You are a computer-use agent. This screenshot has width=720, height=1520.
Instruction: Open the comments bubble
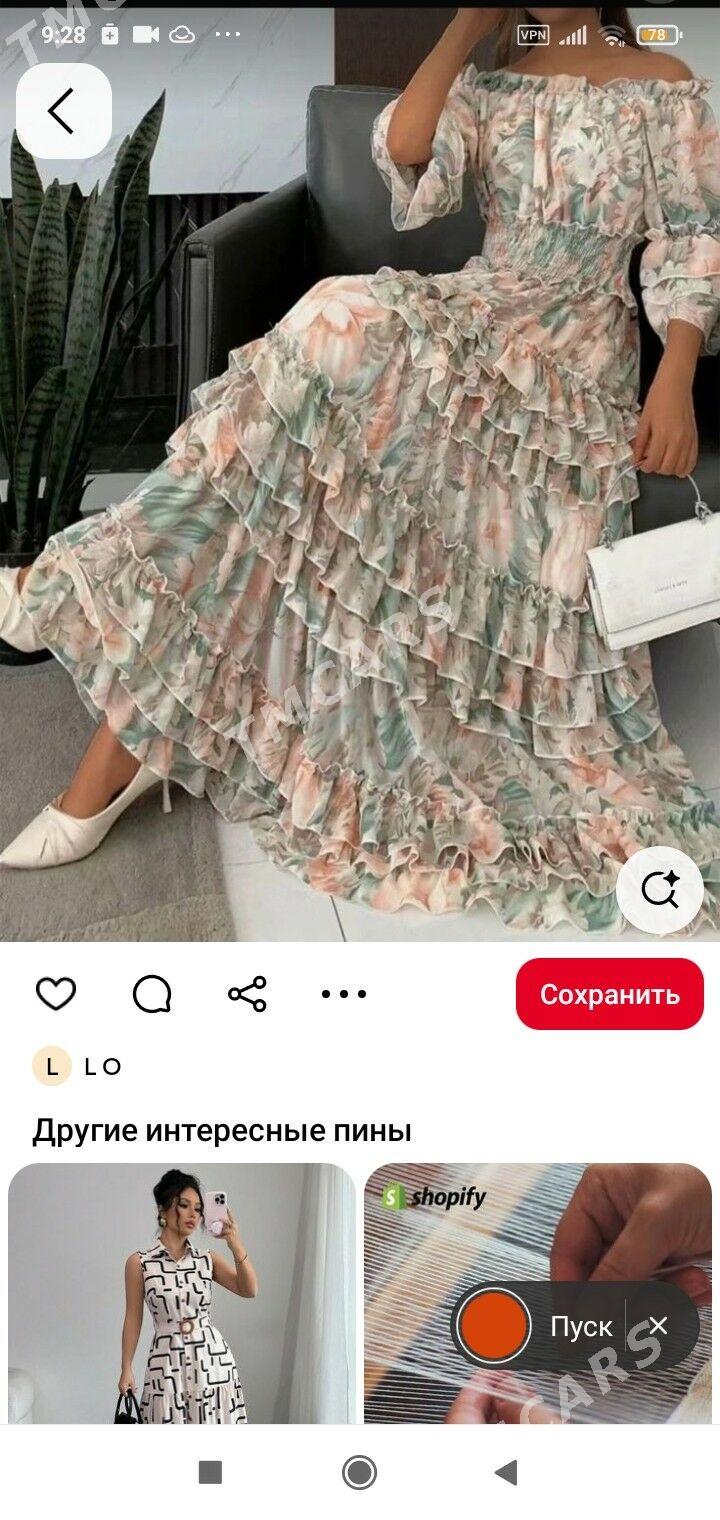coord(152,994)
